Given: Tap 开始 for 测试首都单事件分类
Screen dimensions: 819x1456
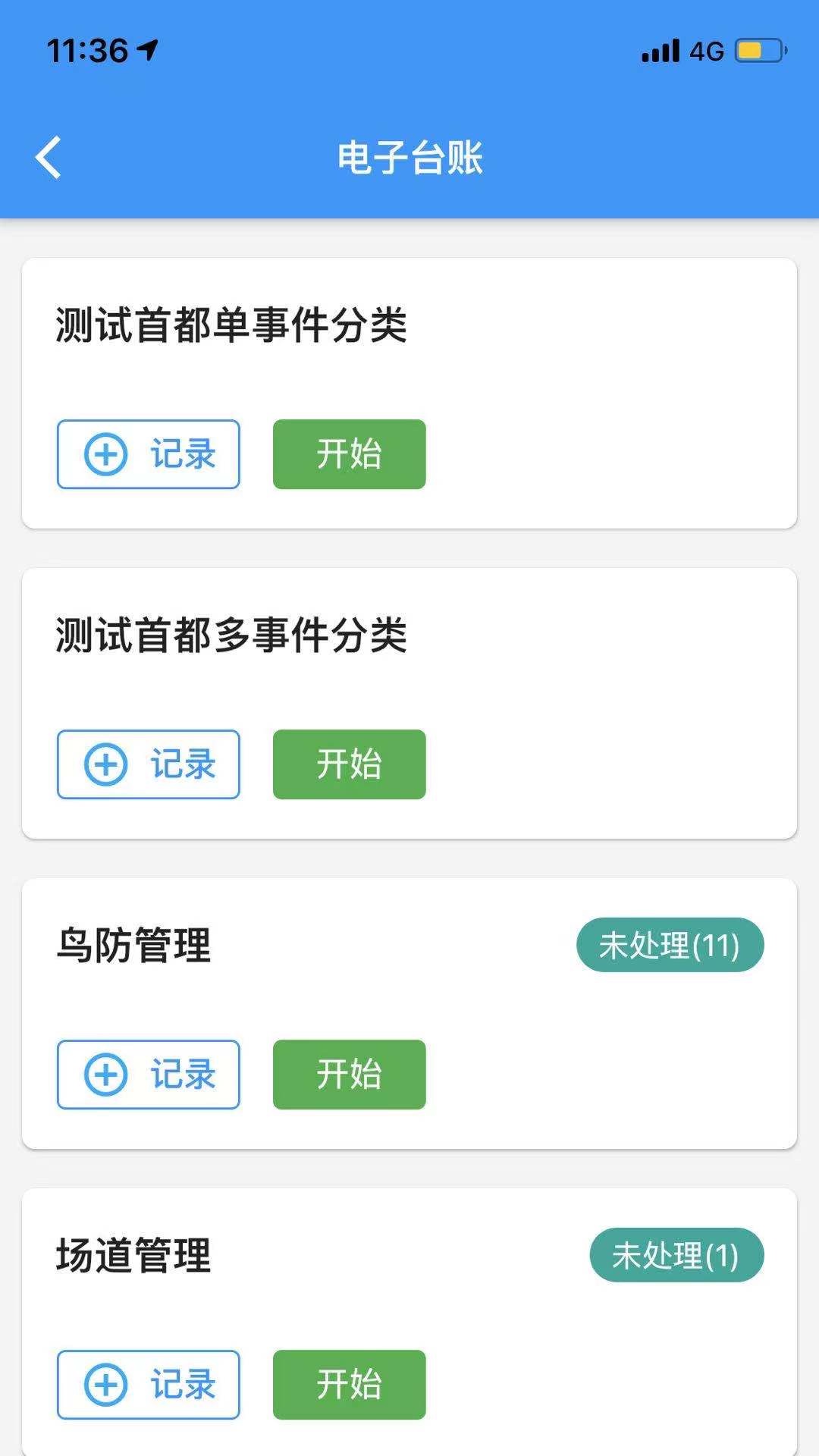Looking at the screenshot, I should pos(348,453).
